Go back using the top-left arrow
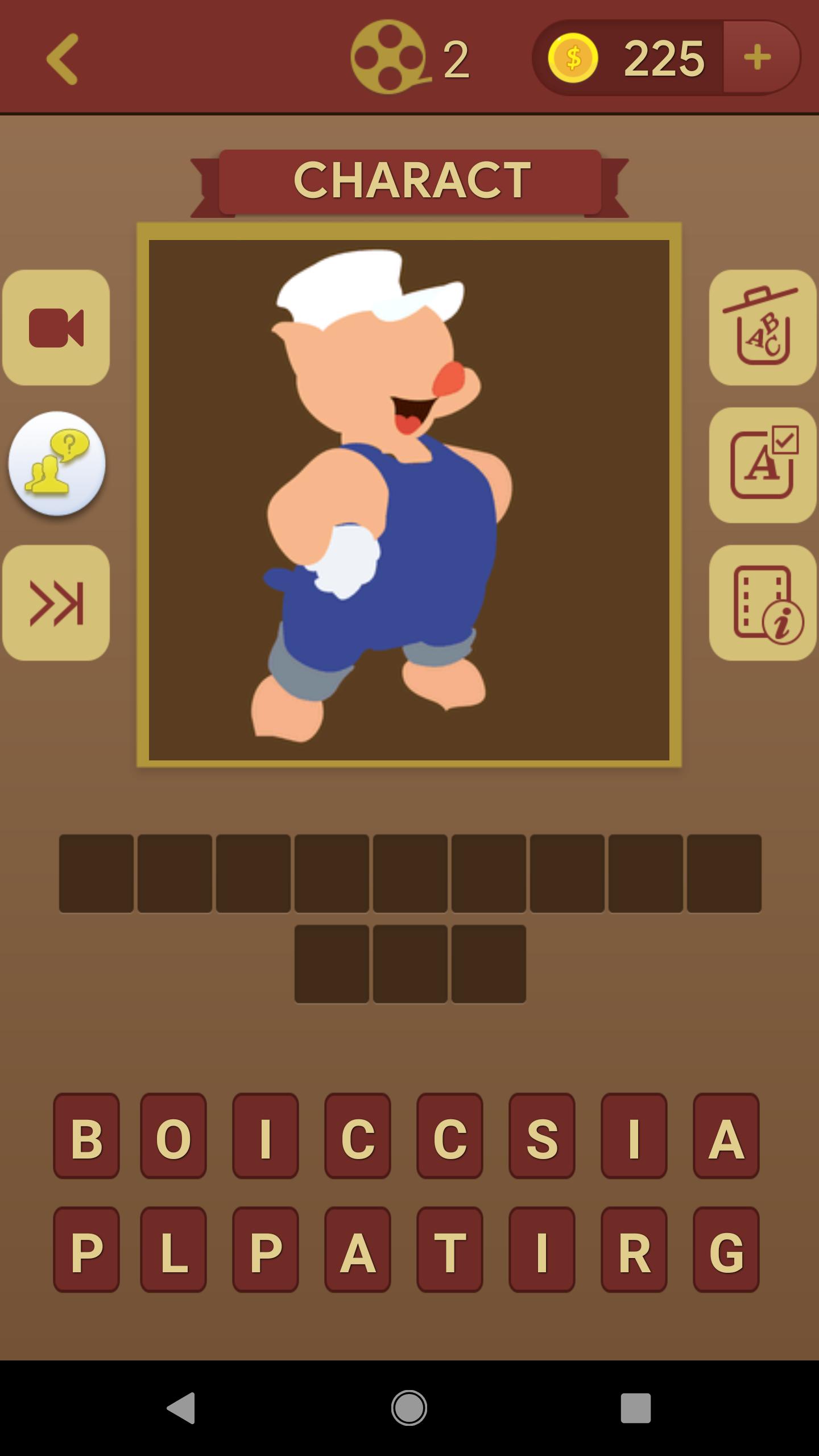Screen dimensions: 819x1456 coord(62,59)
